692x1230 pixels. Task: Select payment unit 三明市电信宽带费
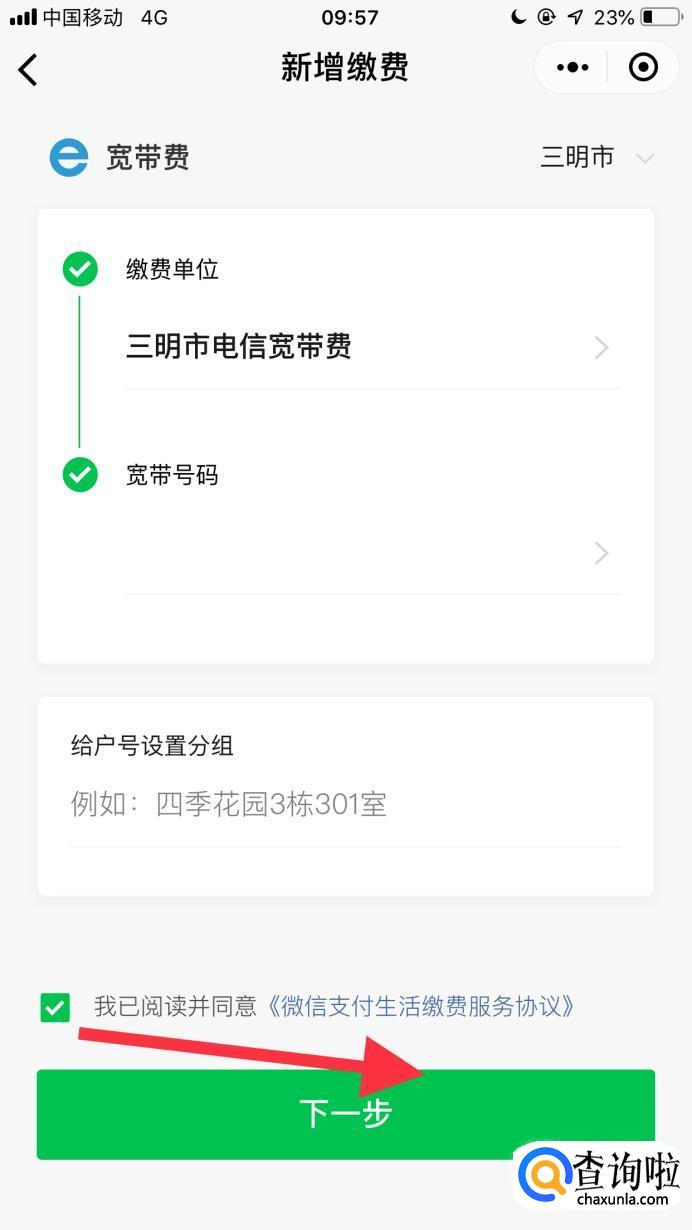tap(372, 348)
